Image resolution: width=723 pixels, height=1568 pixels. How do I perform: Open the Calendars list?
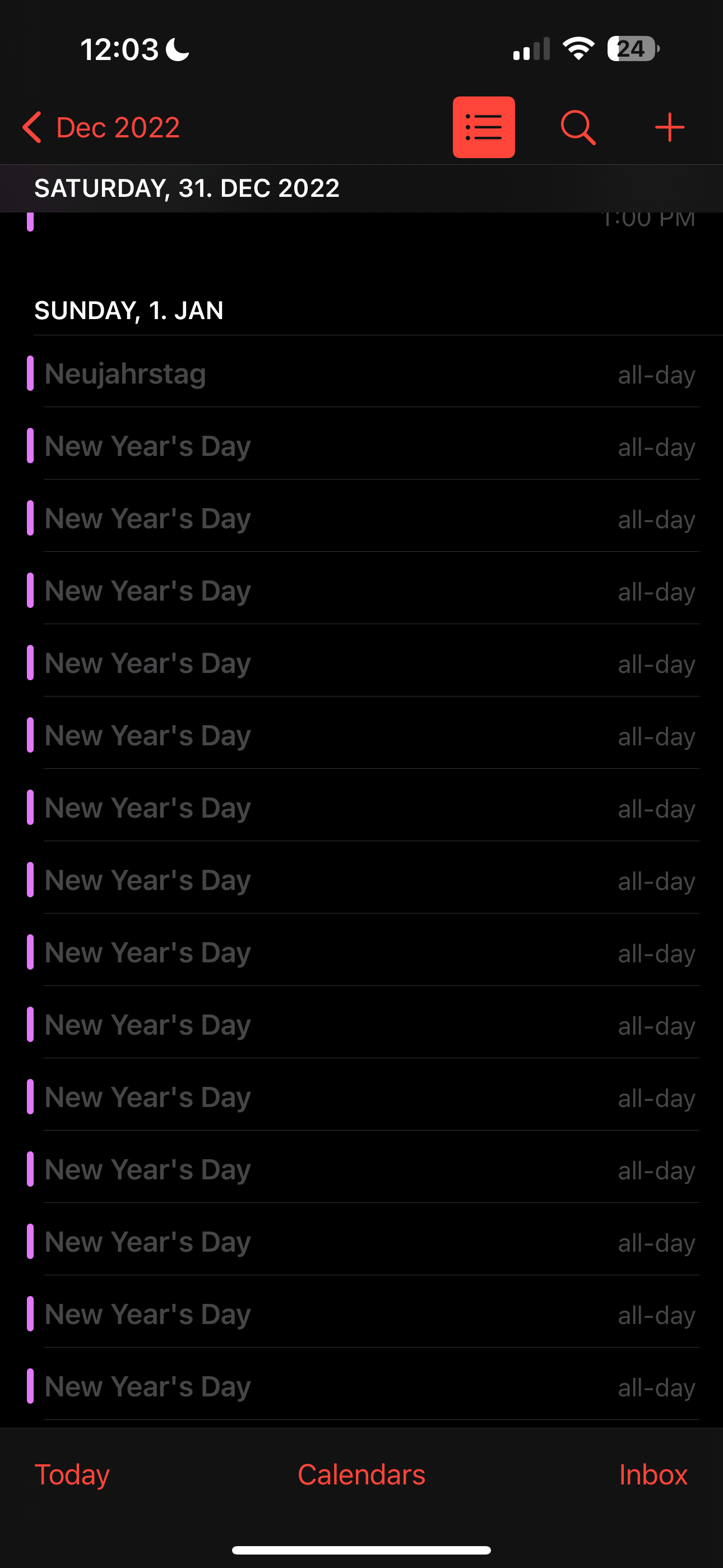pyautogui.click(x=361, y=1474)
